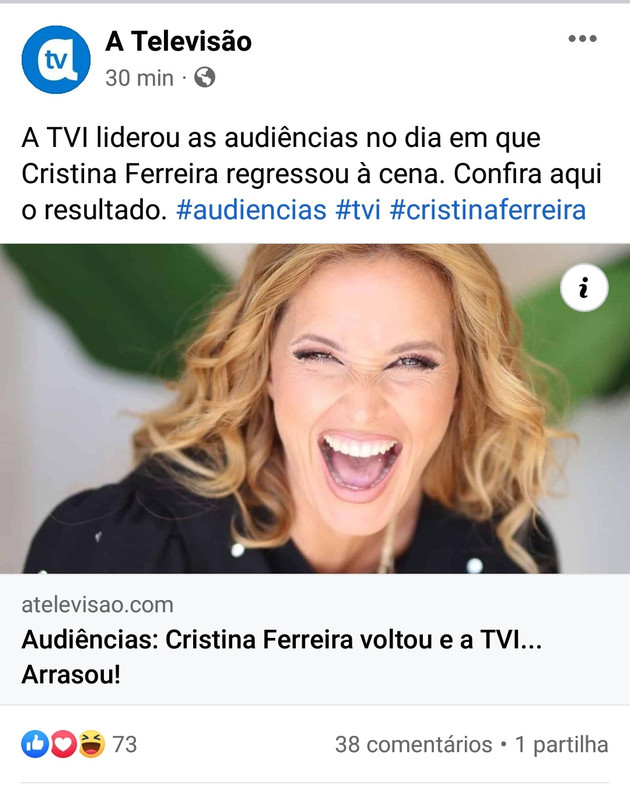630x800 pixels.
Task: Open the #audiencias hashtag
Action: (x=254, y=210)
